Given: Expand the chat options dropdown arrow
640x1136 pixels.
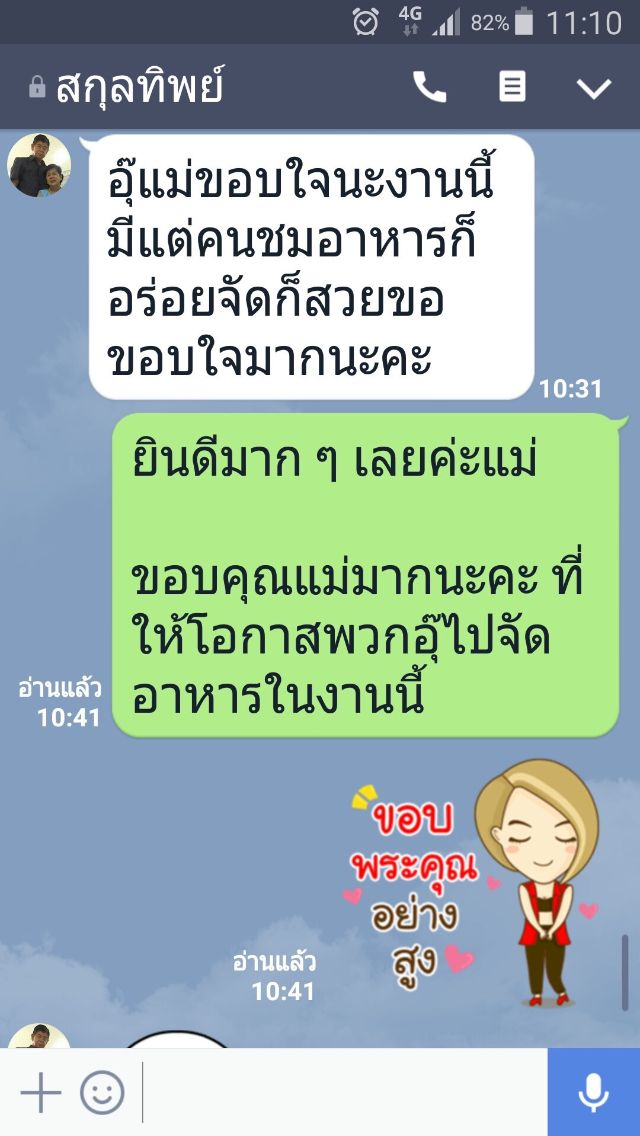Looking at the screenshot, I should tap(594, 88).
